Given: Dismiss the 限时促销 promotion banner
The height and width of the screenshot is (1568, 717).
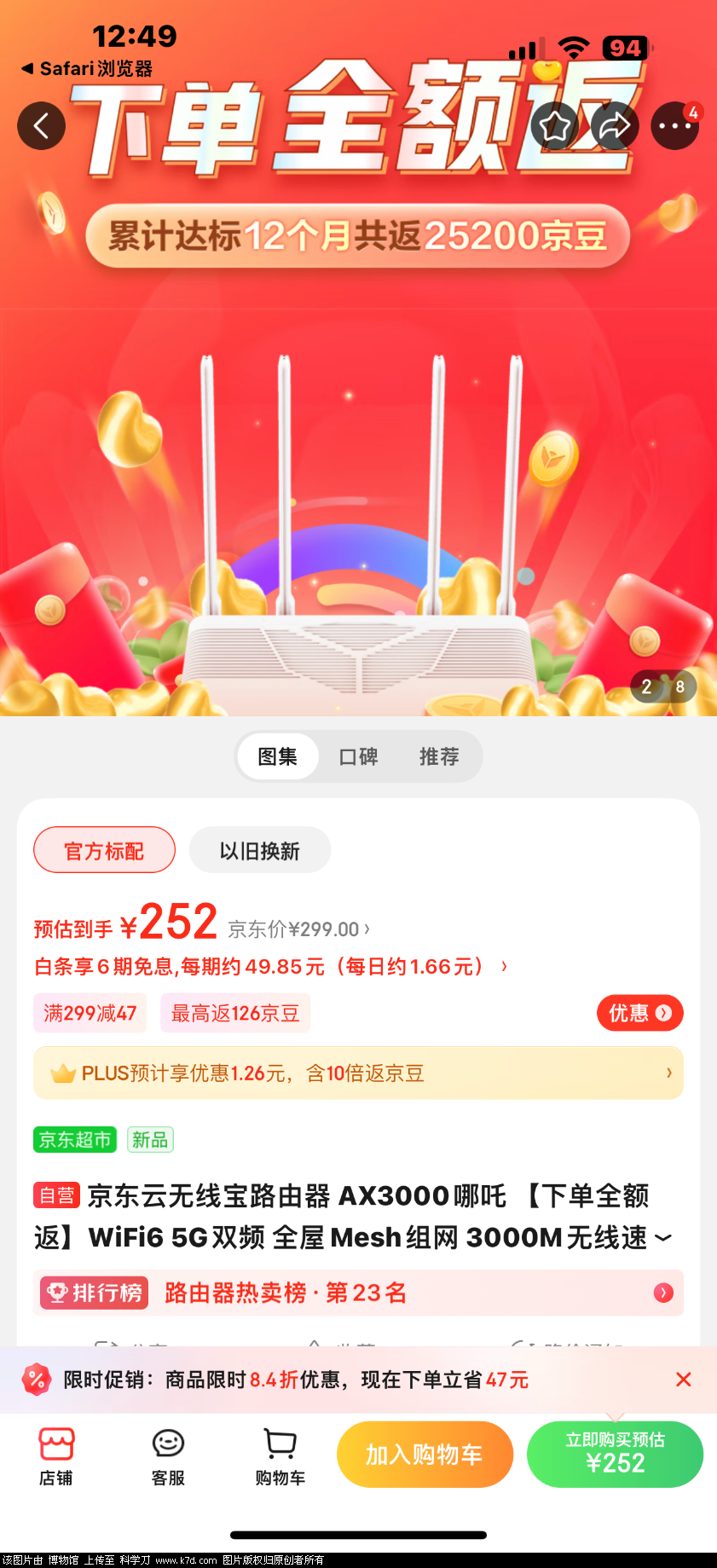Looking at the screenshot, I should [683, 1380].
